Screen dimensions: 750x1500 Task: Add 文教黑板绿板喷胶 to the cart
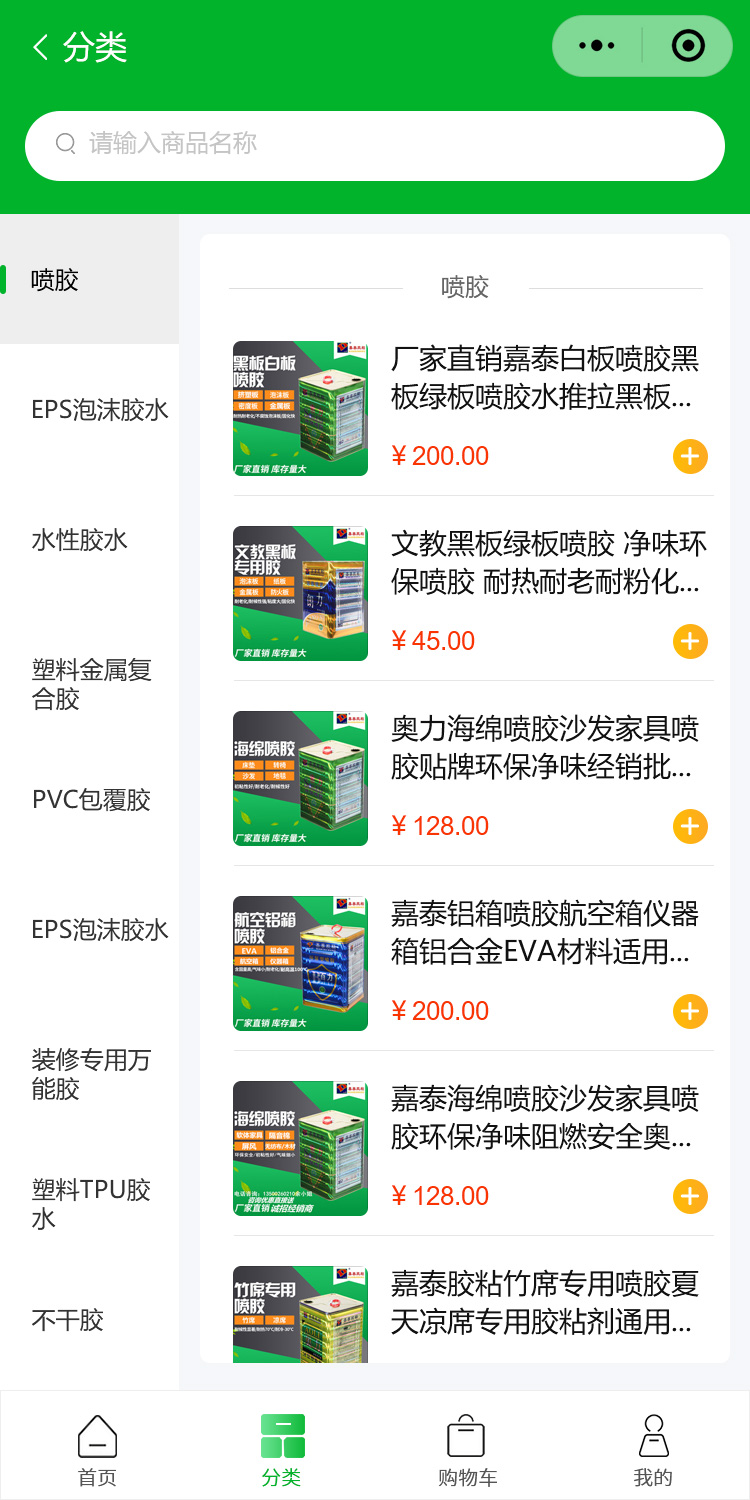point(690,641)
